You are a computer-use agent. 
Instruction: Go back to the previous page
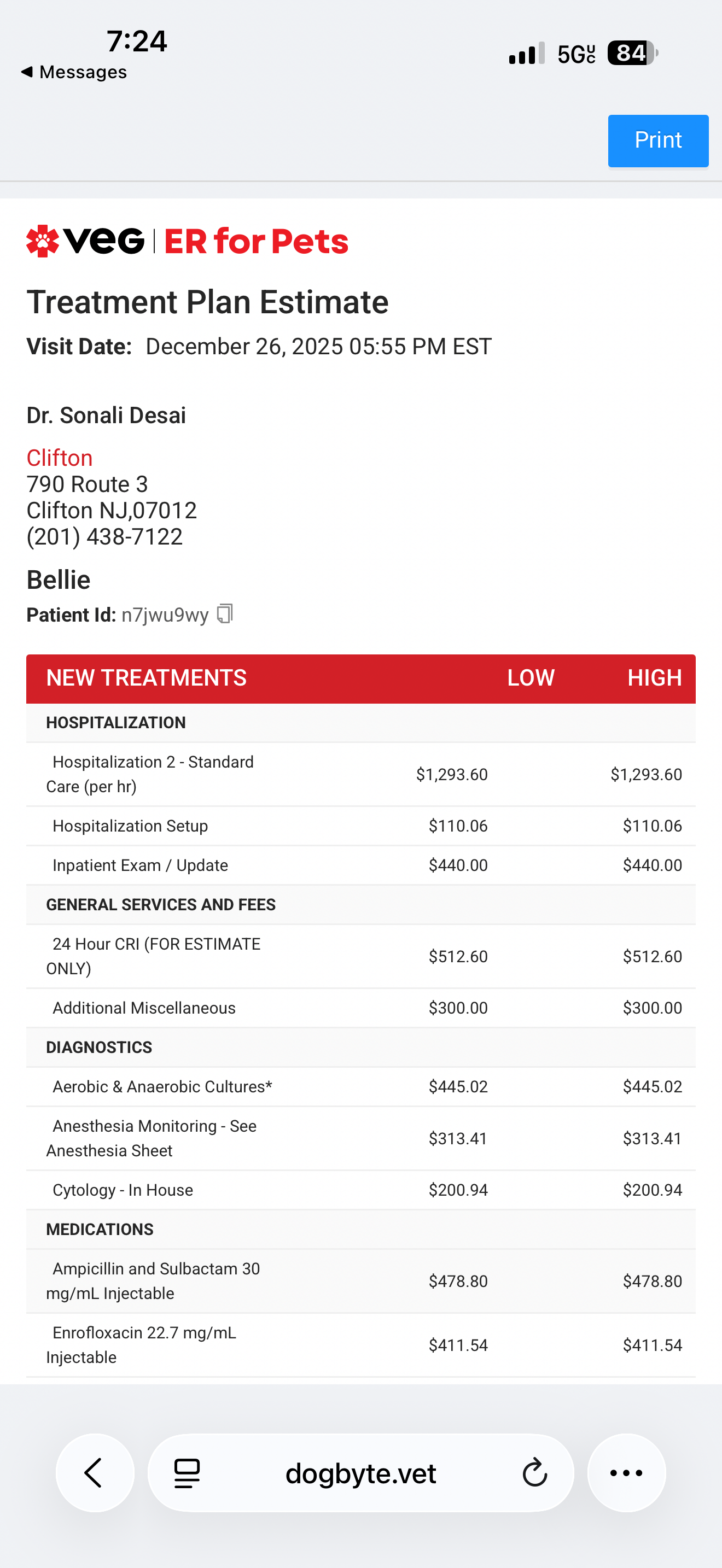[95, 1472]
